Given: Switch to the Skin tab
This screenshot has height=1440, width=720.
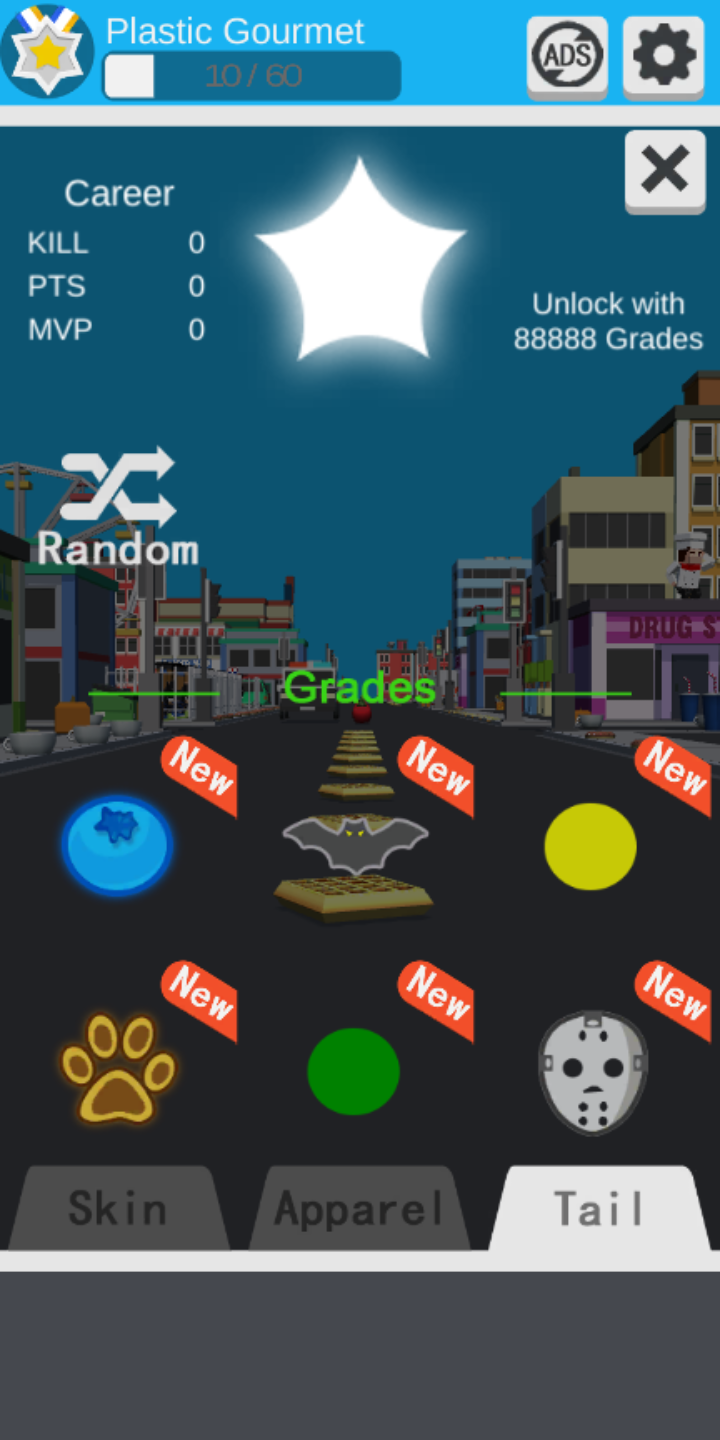Looking at the screenshot, I should (x=118, y=1209).
